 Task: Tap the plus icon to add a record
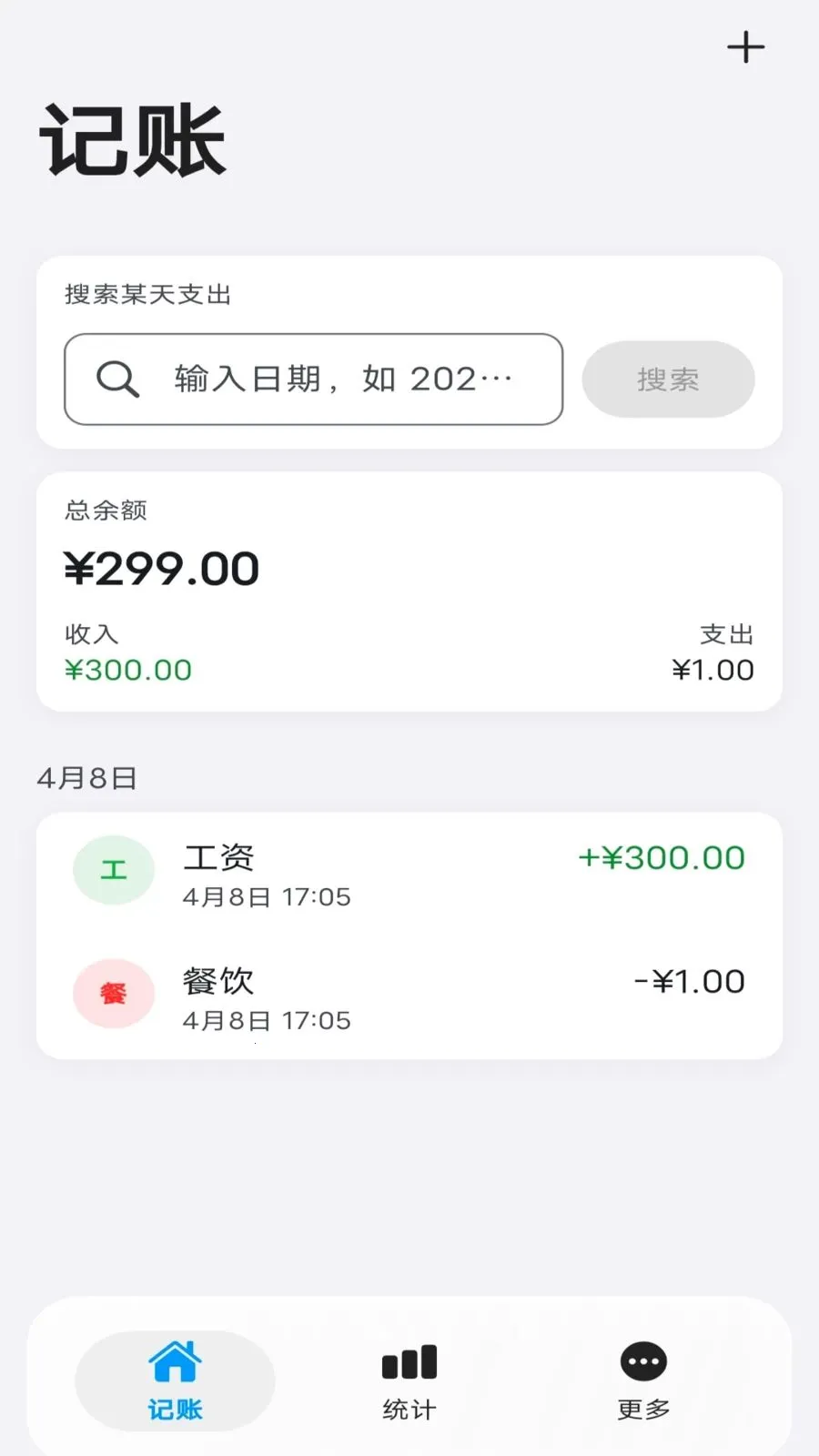[745, 46]
